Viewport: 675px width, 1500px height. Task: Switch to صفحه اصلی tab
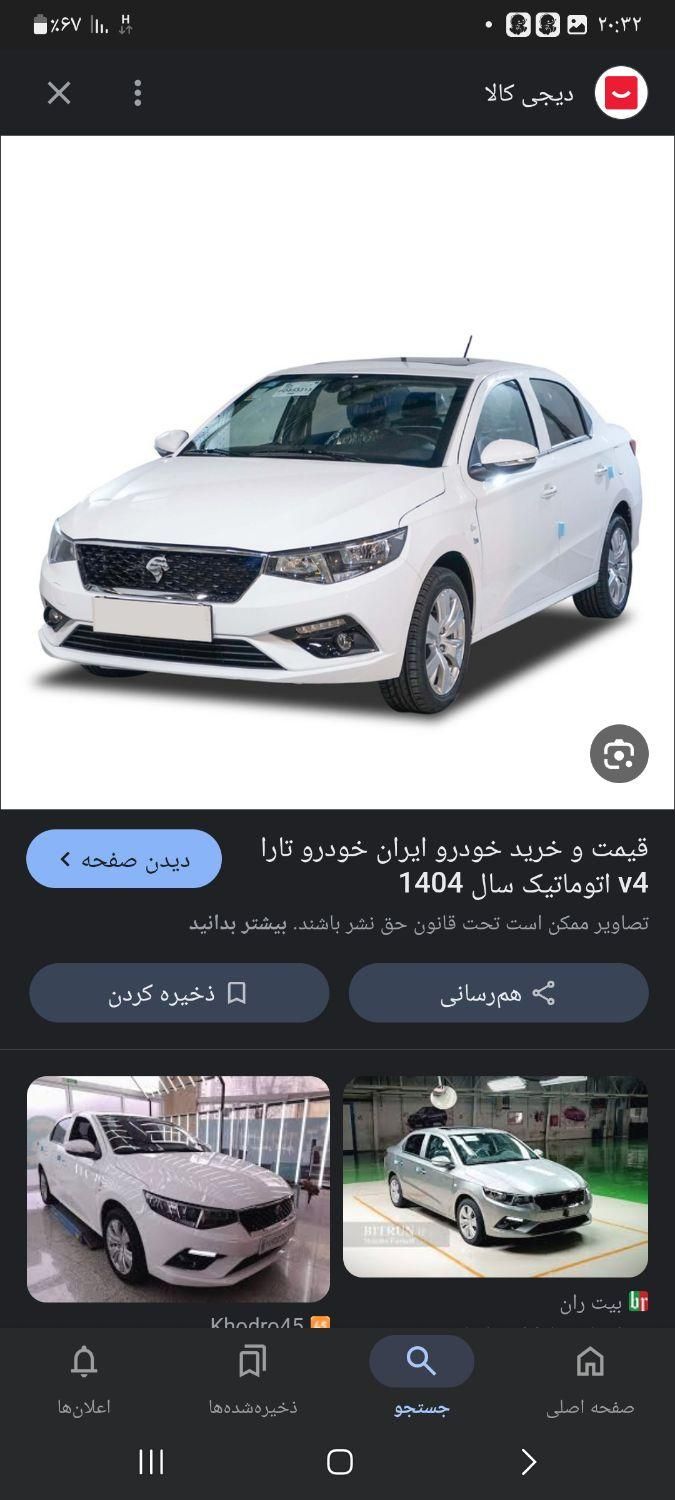[x=590, y=1380]
